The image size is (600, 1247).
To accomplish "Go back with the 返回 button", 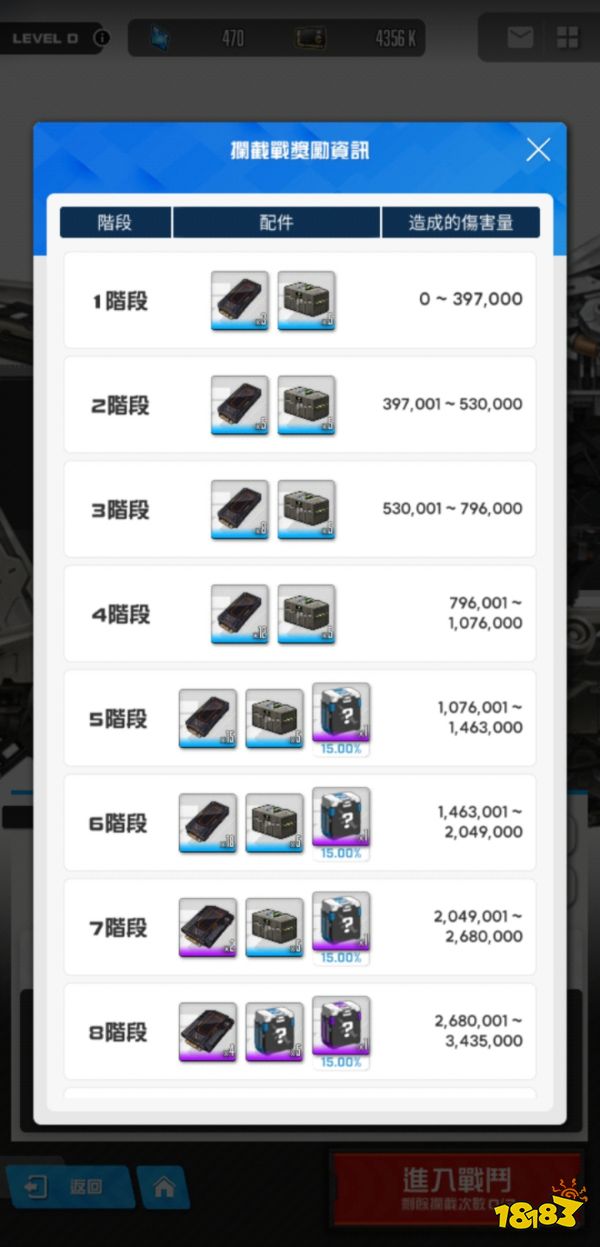I will 68,1187.
